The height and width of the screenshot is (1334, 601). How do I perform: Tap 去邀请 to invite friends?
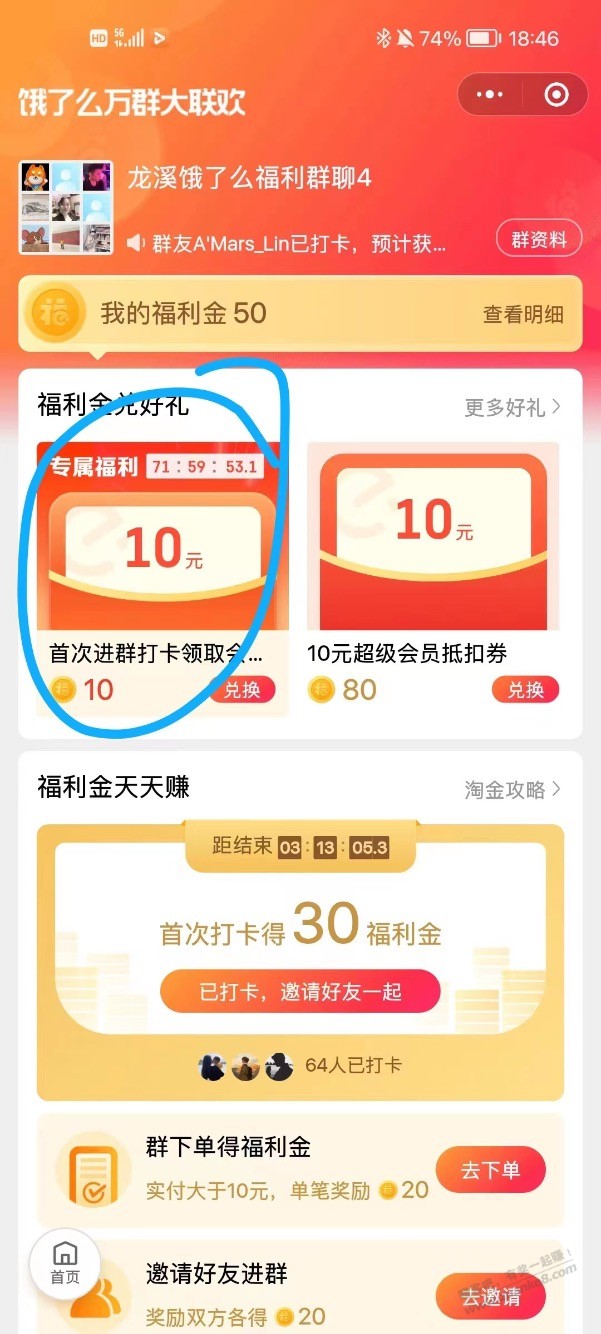490,1297
